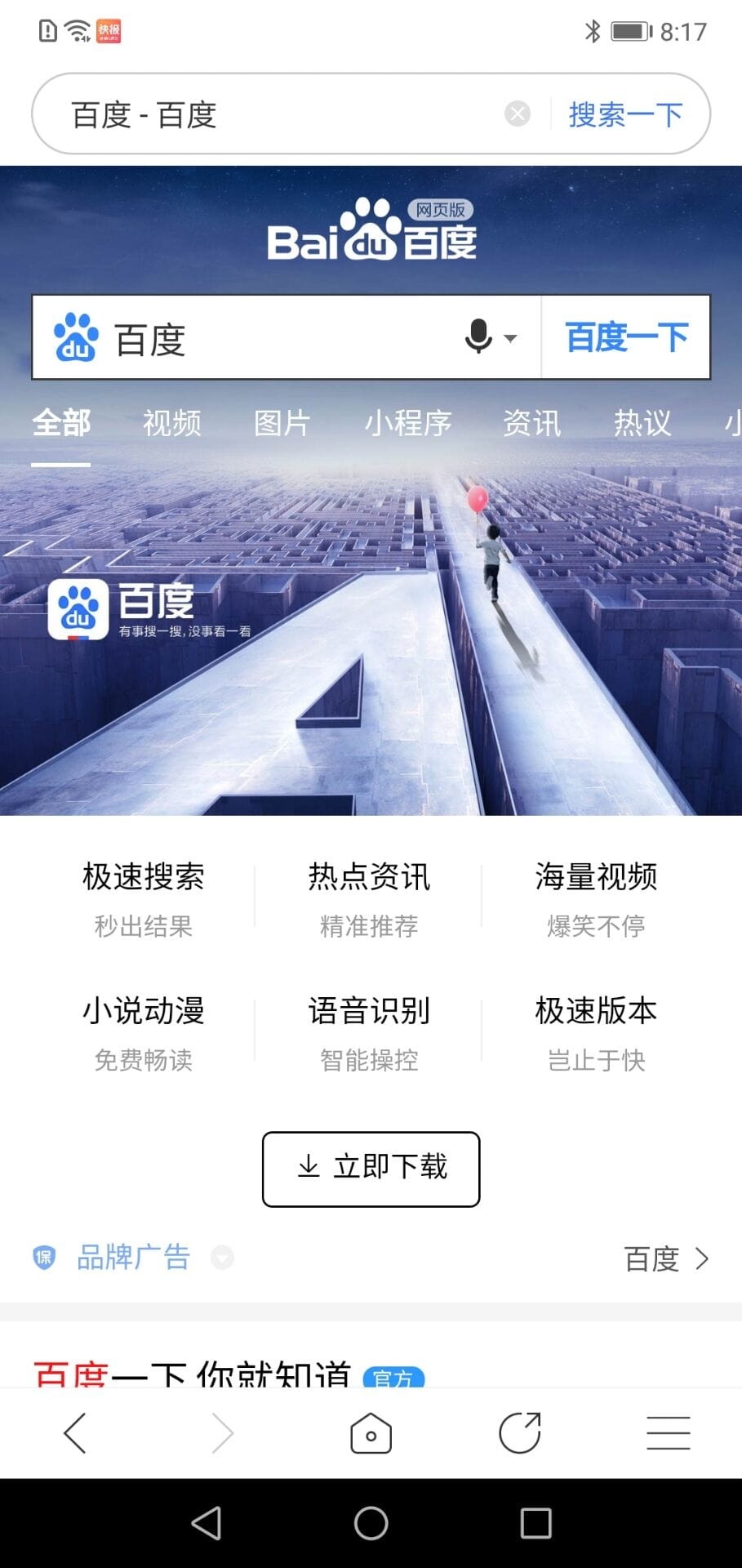Tap the Baidu paw logo in search box
The image size is (742, 1568).
click(x=76, y=336)
